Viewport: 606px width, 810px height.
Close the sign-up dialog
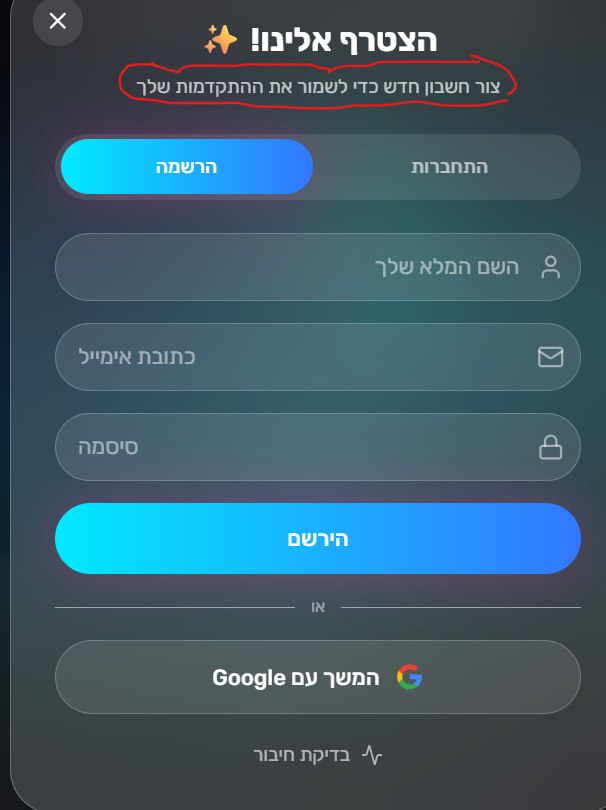tap(58, 21)
